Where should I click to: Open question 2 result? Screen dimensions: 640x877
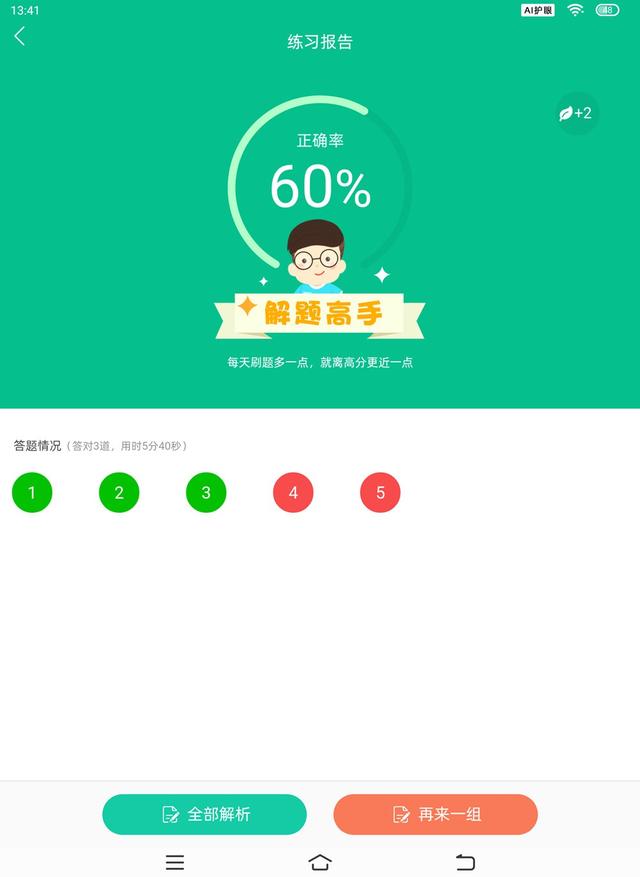tap(119, 493)
